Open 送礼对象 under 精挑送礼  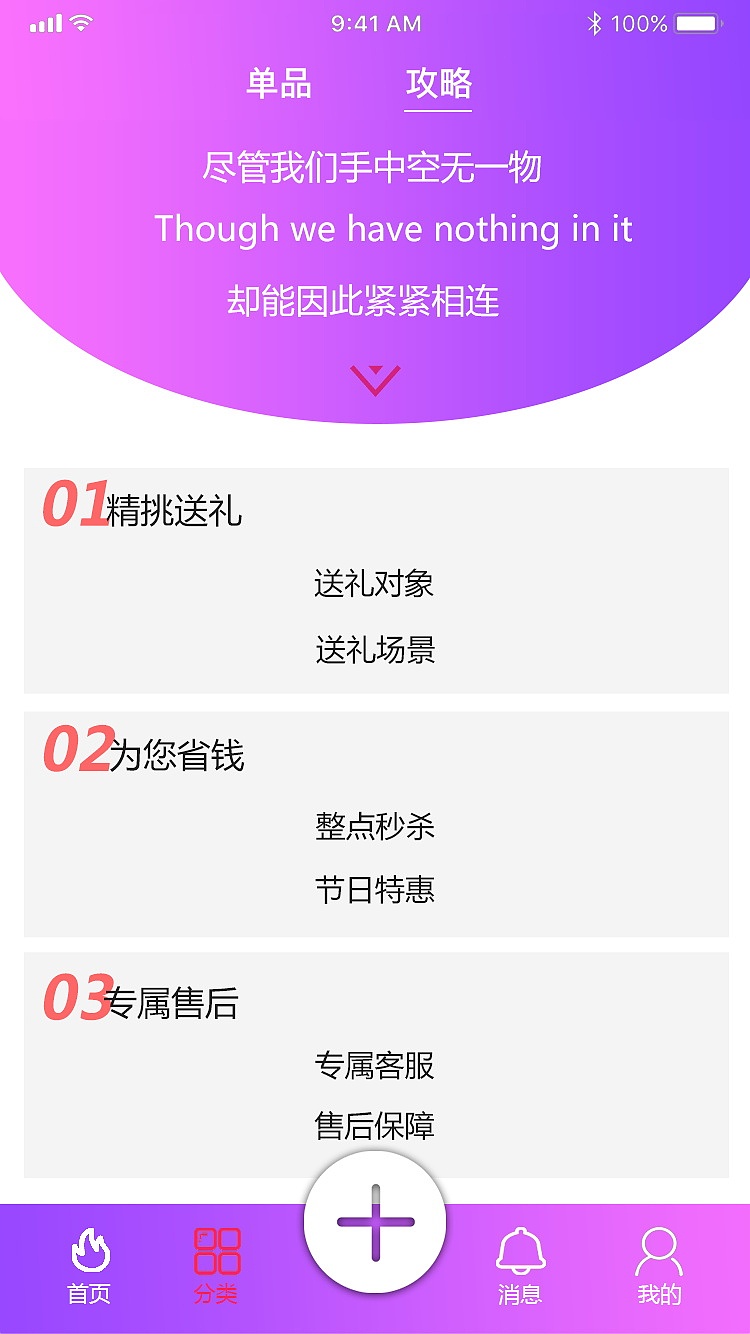point(374,584)
